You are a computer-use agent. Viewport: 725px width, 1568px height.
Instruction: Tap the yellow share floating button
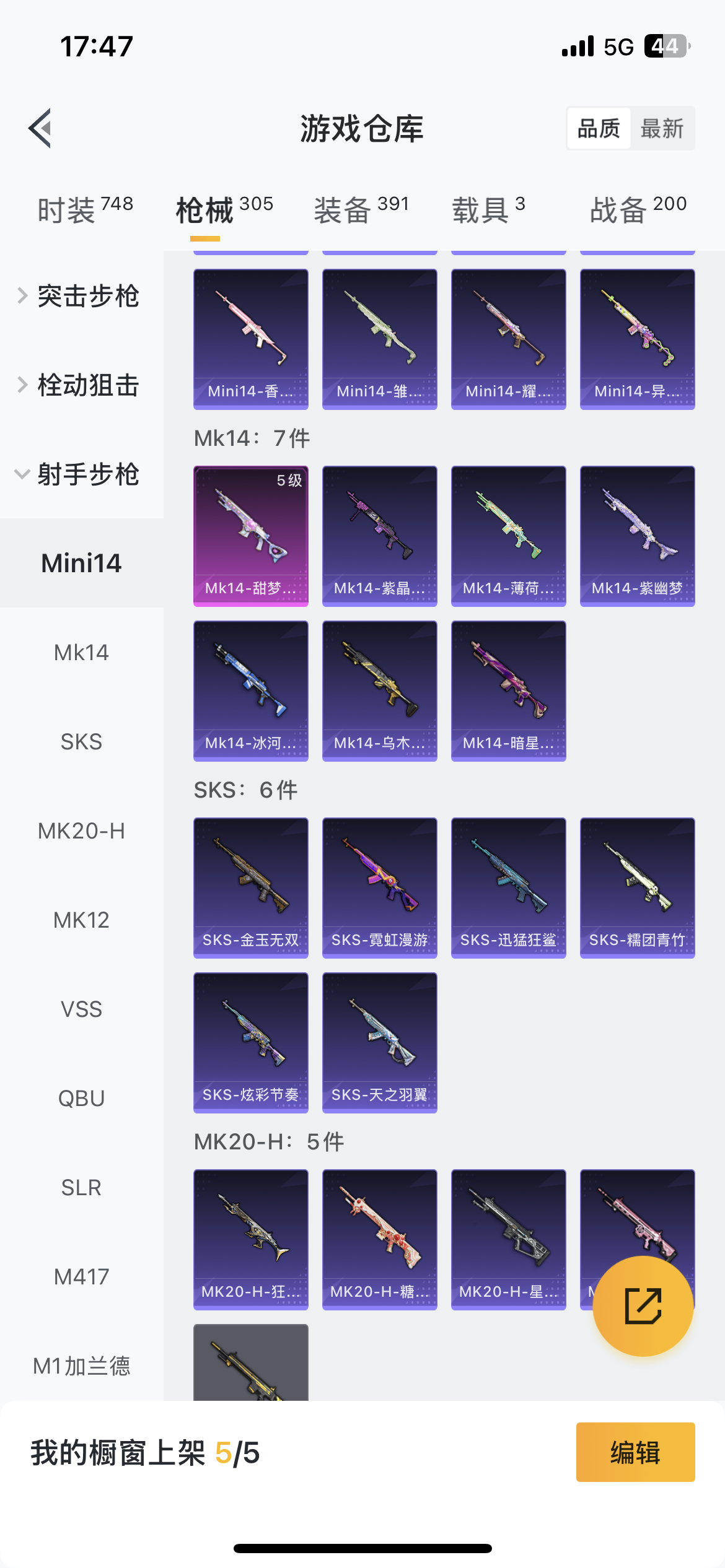pos(643,1306)
